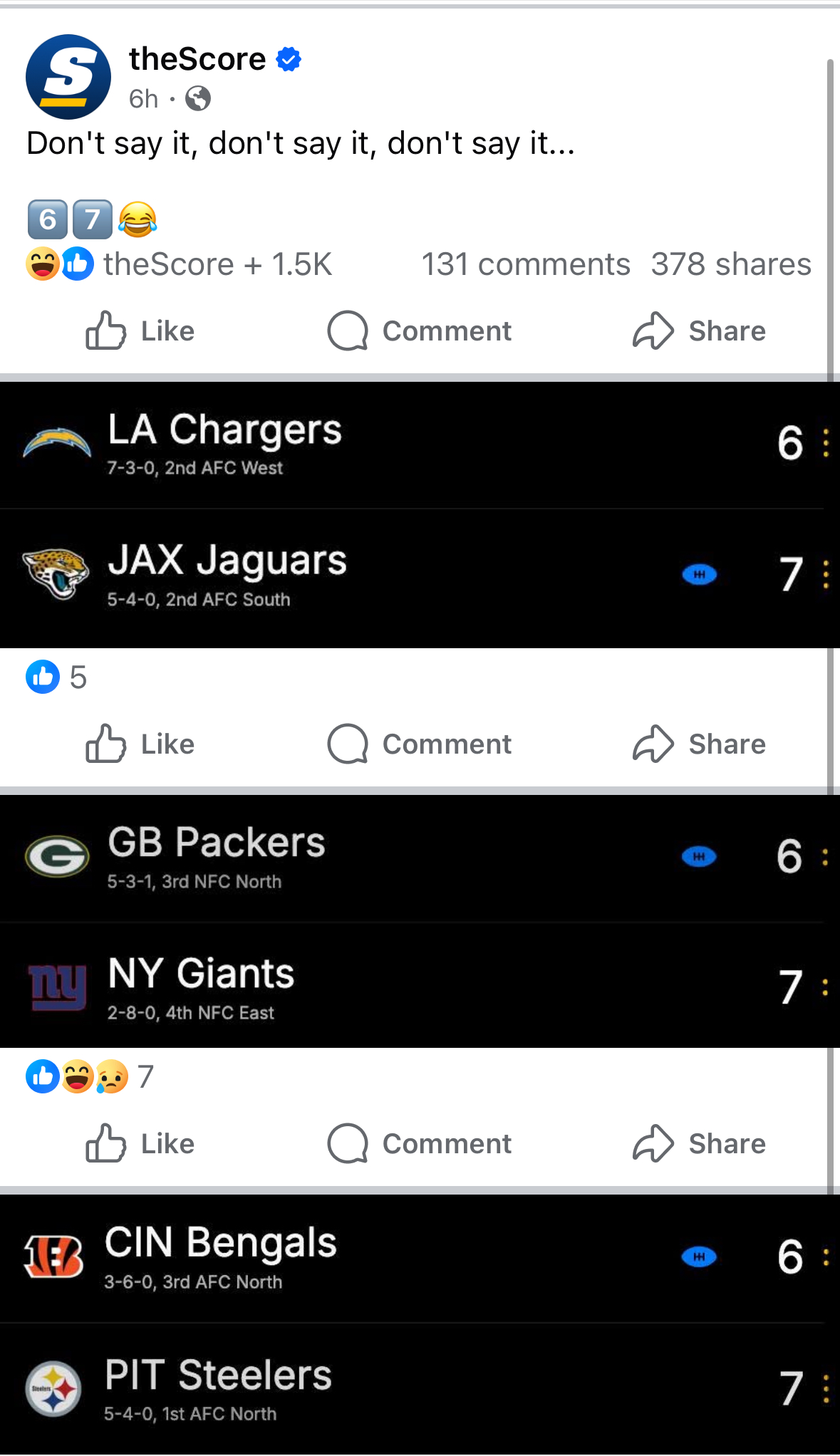Open the Bengals vs Steelers score image

click(420, 1324)
